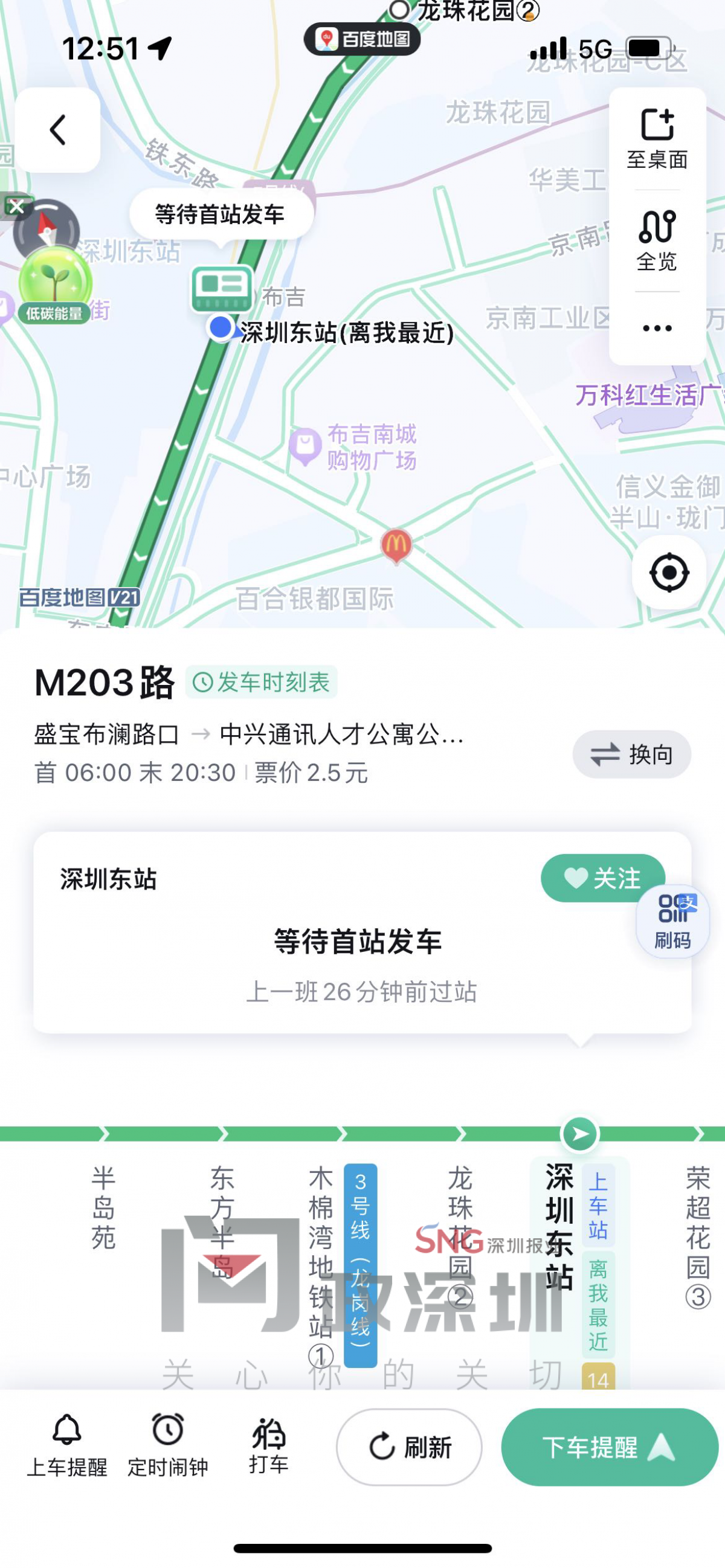The image size is (725, 1568).
Task: Select the 荣超花园③ stop
Action: tap(698, 1236)
